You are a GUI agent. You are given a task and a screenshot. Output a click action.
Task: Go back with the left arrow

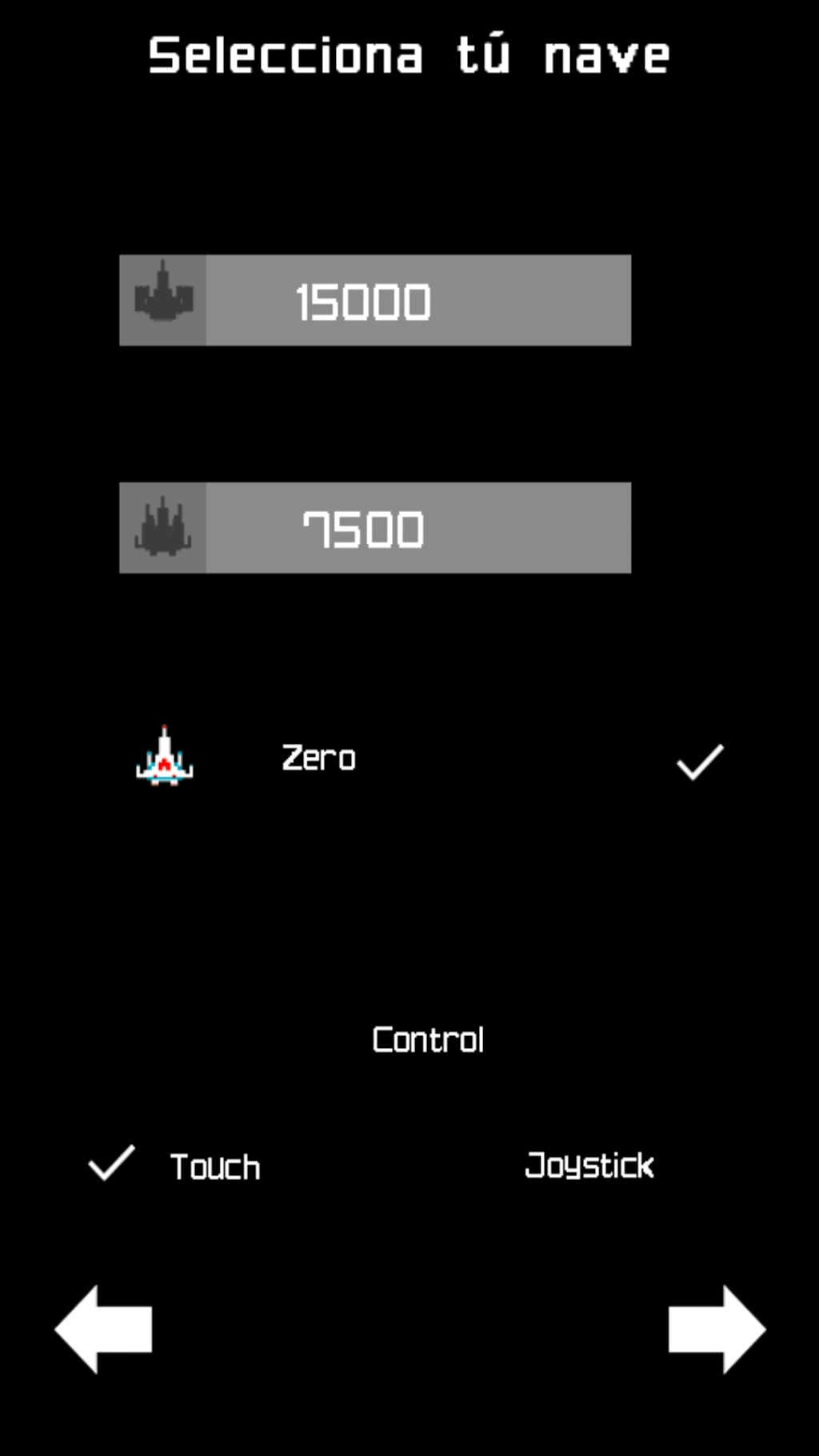click(x=103, y=1329)
